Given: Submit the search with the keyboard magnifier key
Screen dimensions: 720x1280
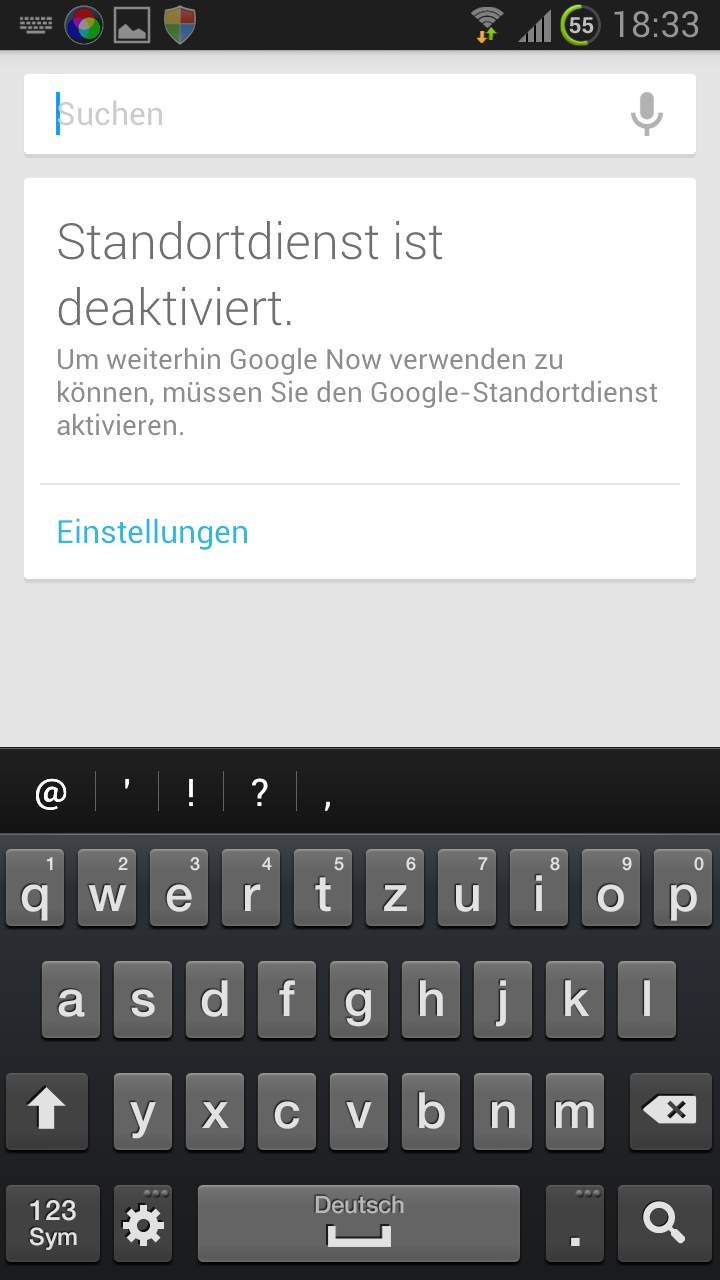Looking at the screenshot, I should (664, 1223).
